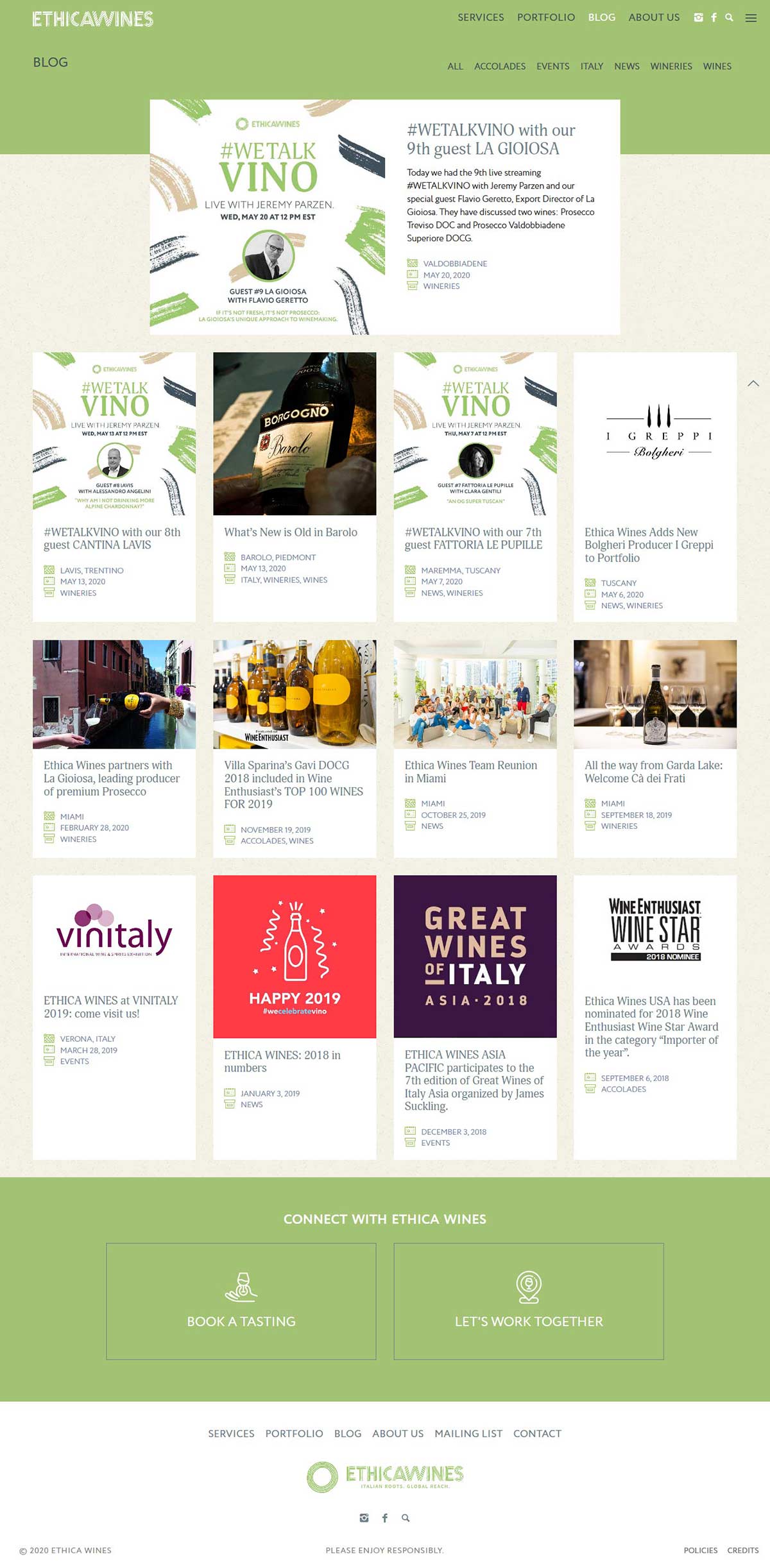Read the What's New is Old in Barolo post

click(291, 532)
